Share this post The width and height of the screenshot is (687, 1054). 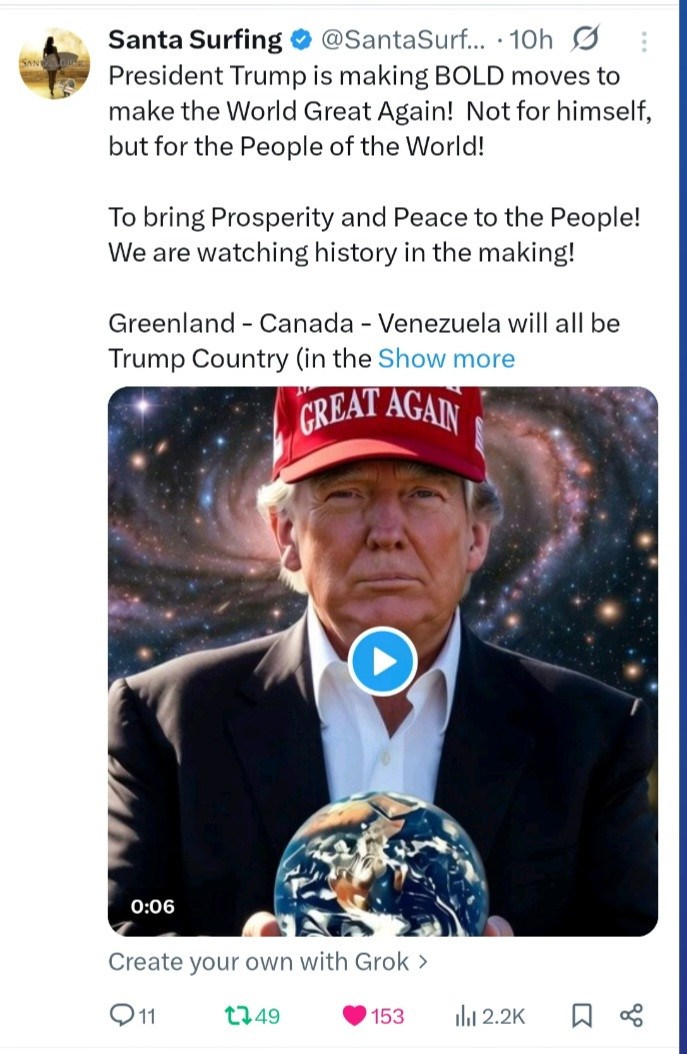[x=631, y=1016]
